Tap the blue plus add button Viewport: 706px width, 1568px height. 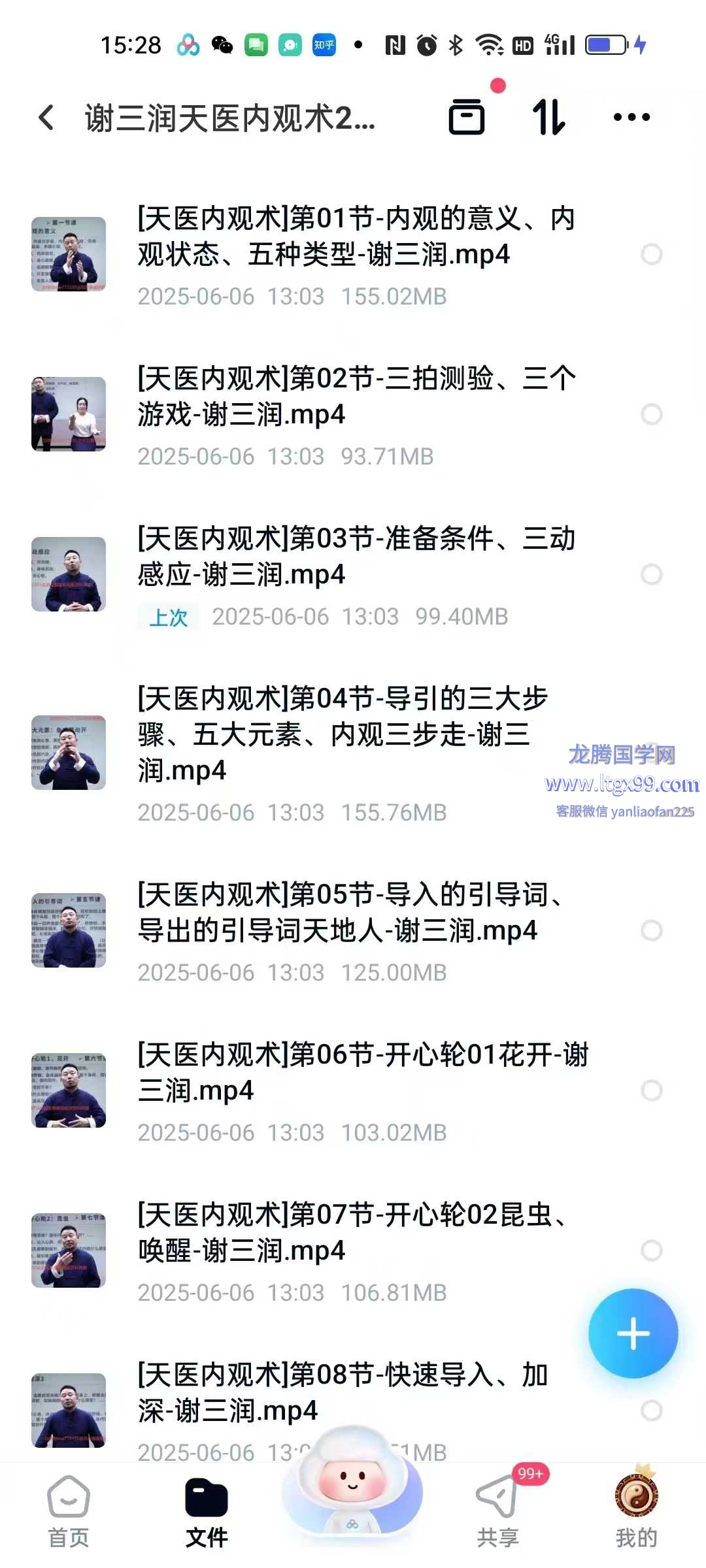pyautogui.click(x=633, y=1333)
